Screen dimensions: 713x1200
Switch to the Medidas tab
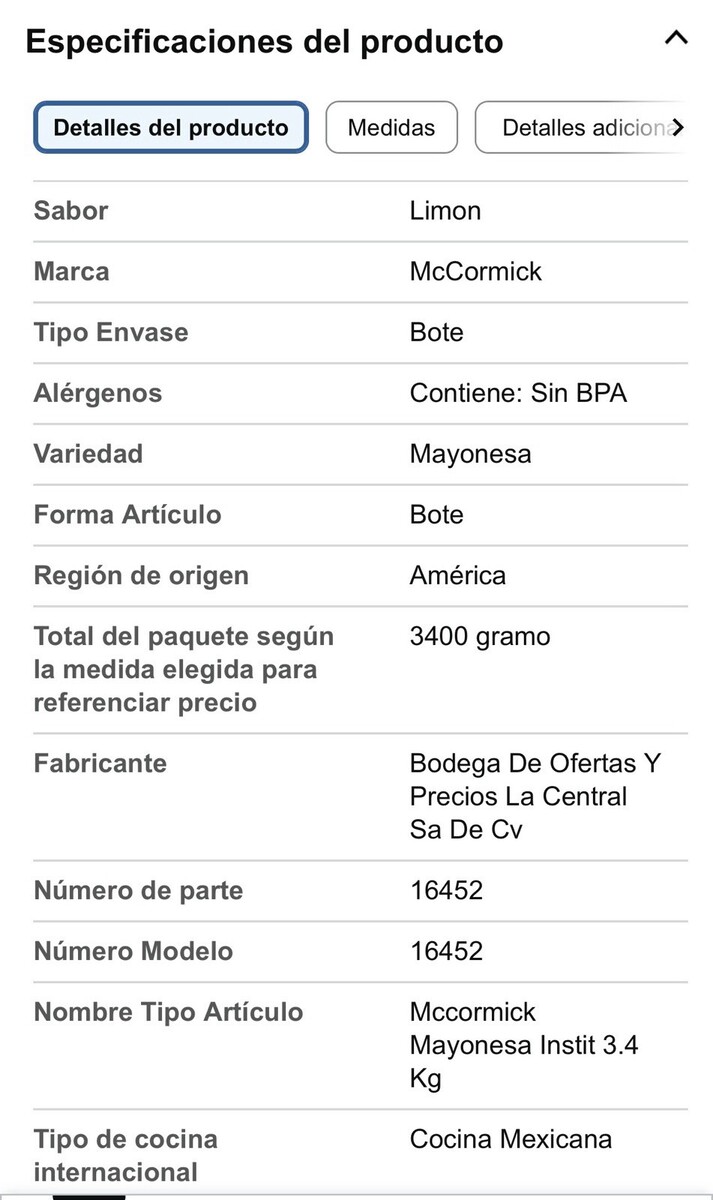tap(391, 127)
